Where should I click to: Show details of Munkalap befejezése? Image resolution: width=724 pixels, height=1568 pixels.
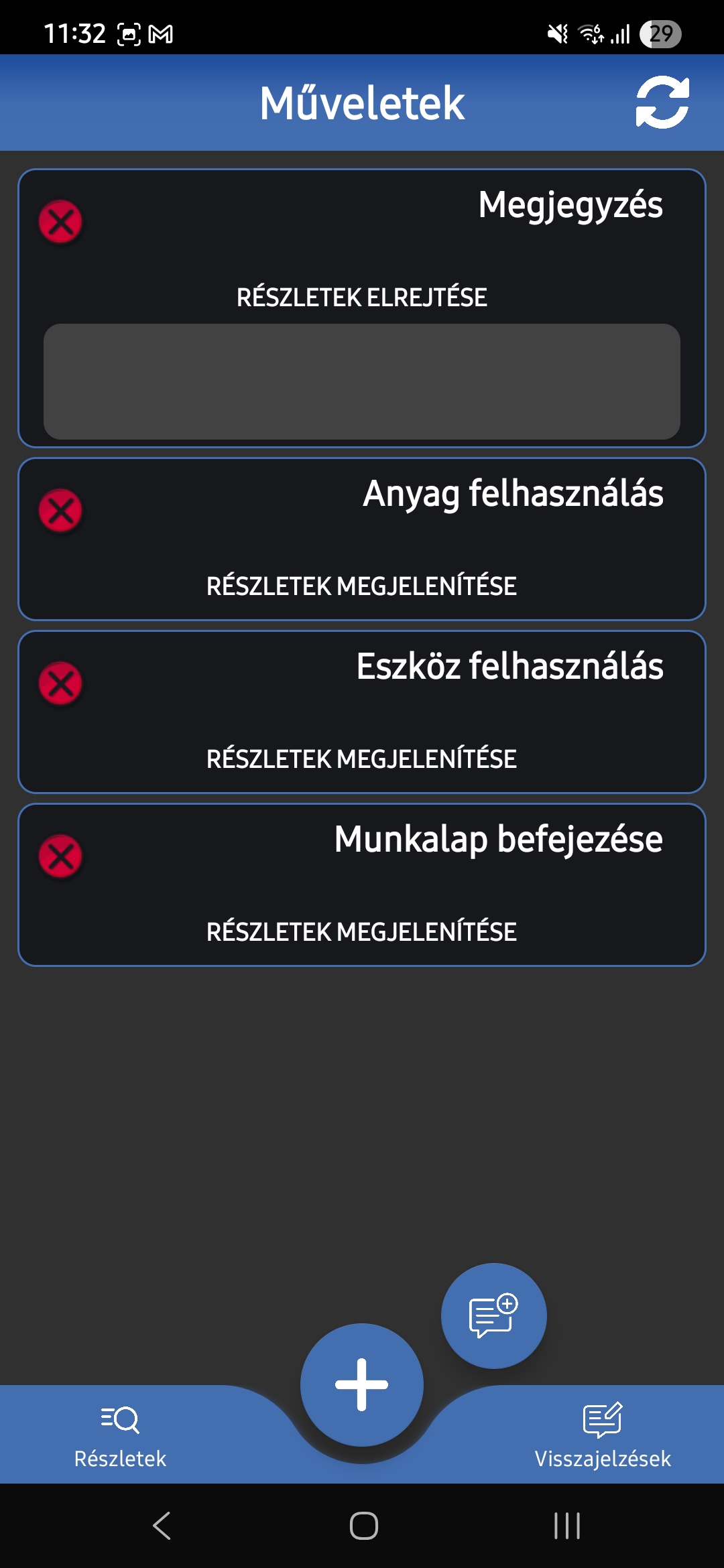coord(362,932)
